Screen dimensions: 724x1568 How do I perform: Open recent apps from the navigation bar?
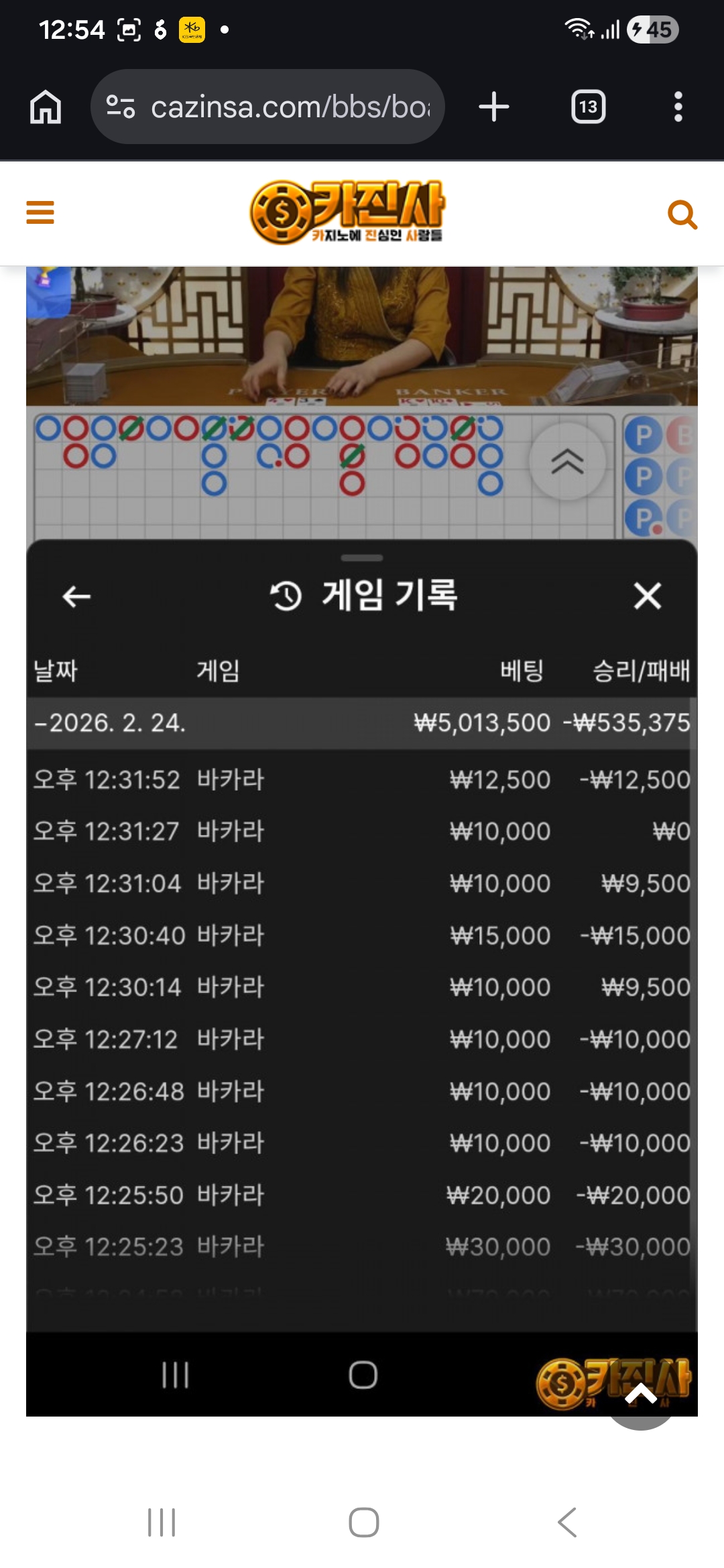(x=162, y=1522)
